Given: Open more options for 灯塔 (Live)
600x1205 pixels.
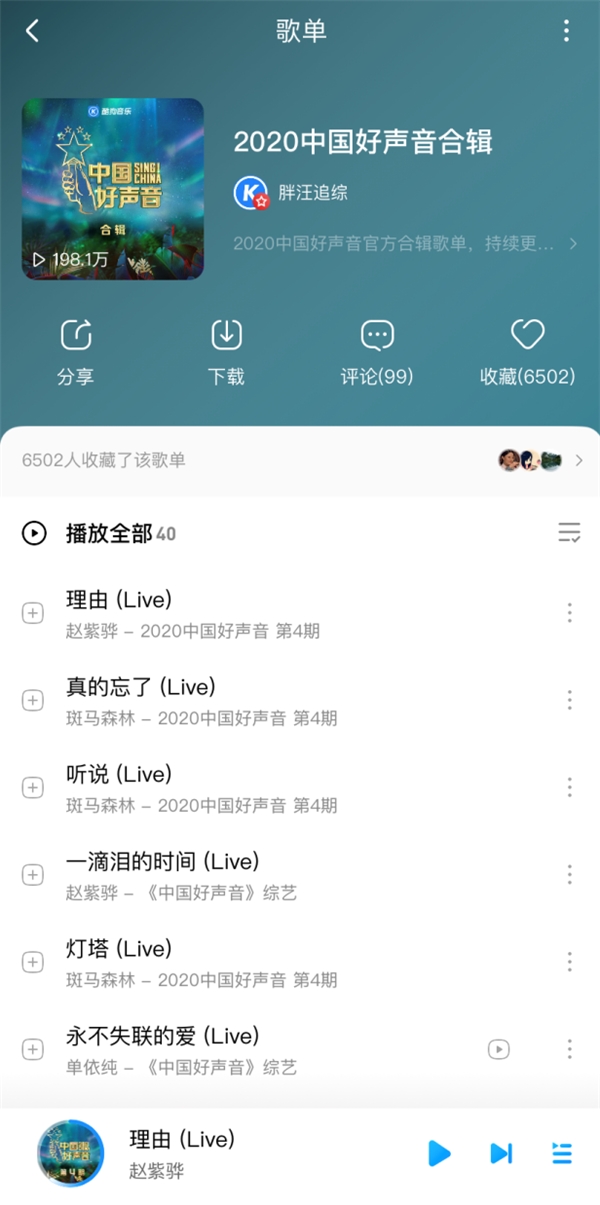Looking at the screenshot, I should click(x=569, y=961).
